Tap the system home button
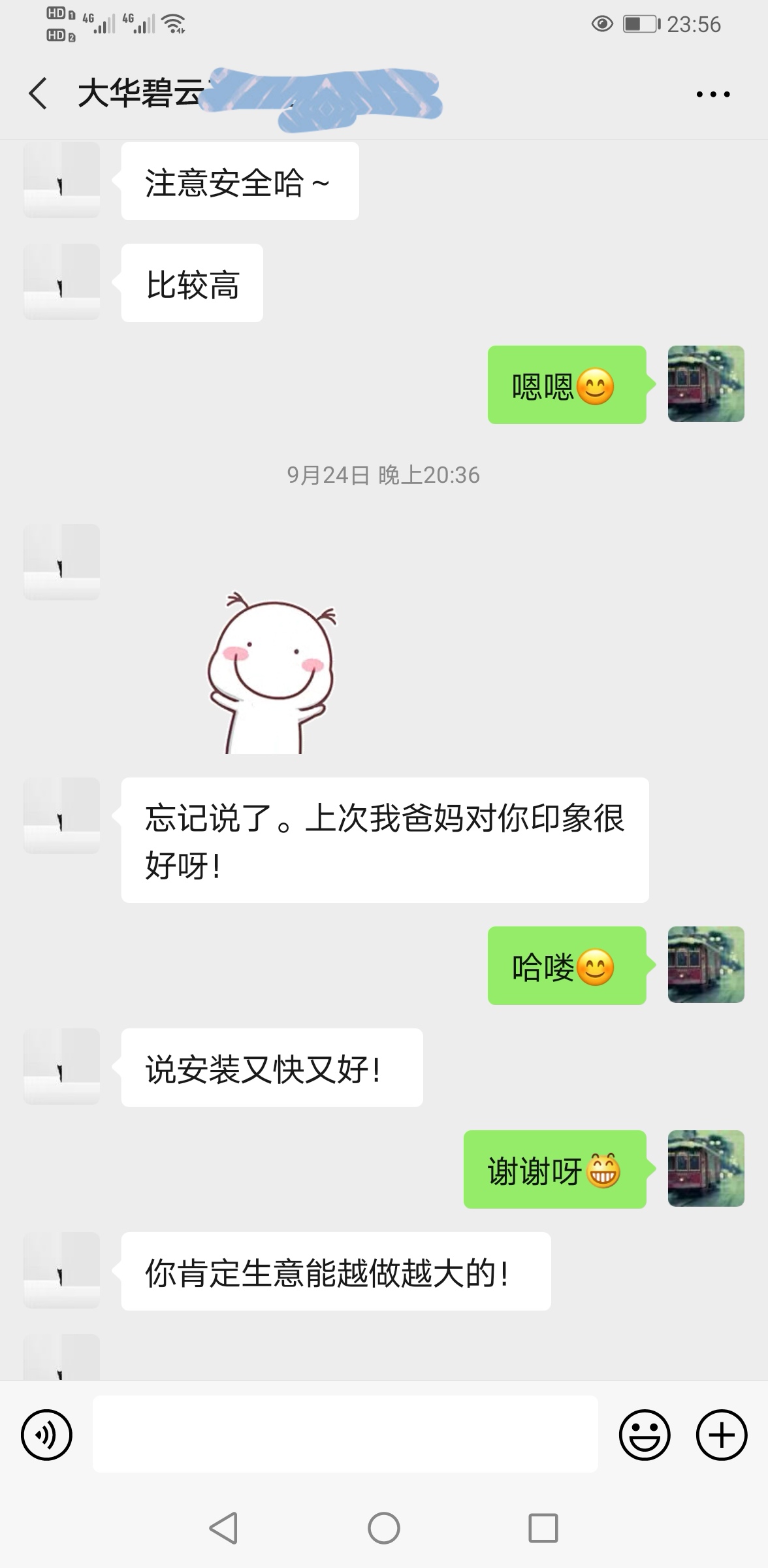This screenshot has height=1568, width=768. pyautogui.click(x=383, y=1528)
